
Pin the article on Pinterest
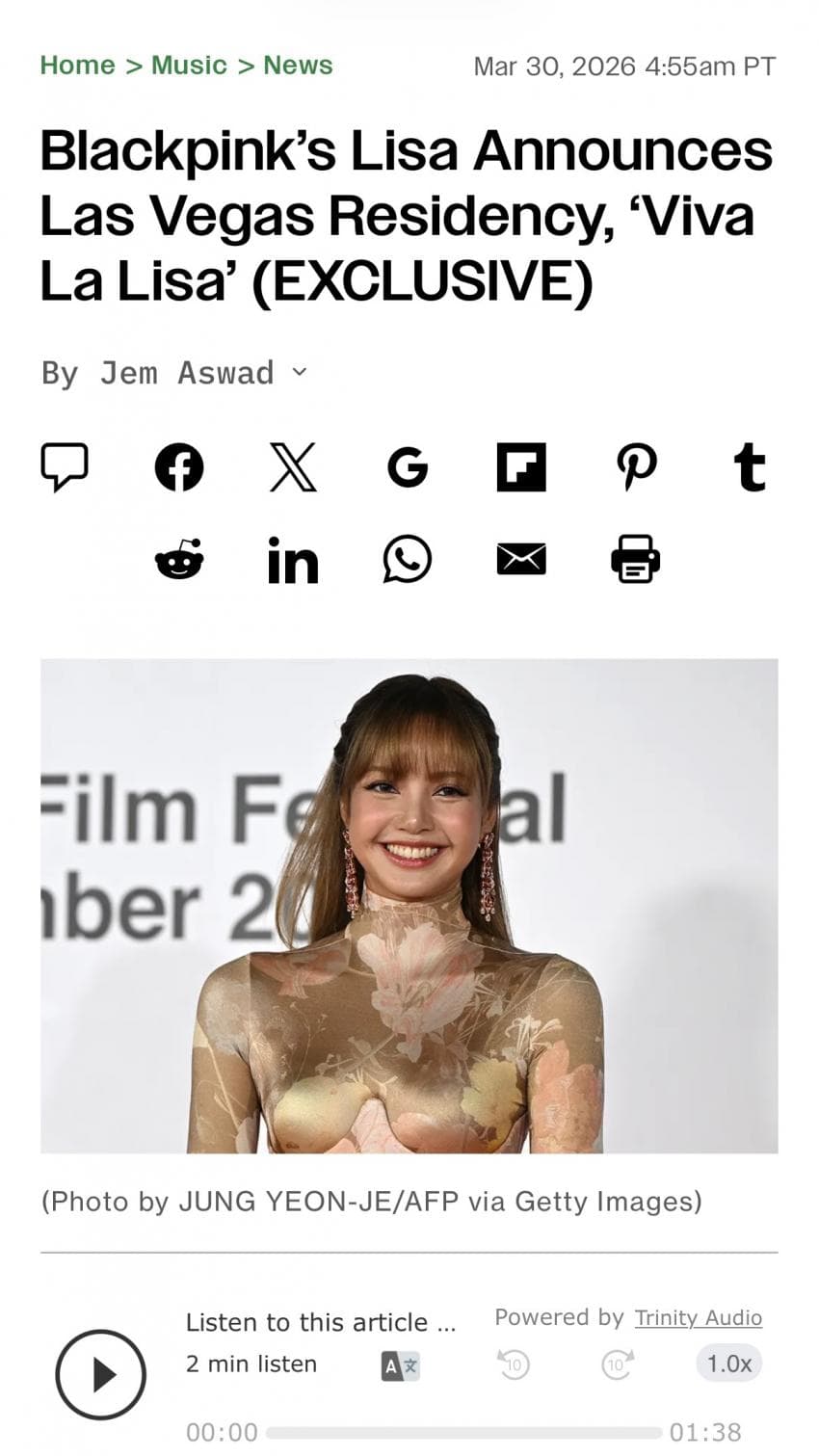[x=636, y=467]
